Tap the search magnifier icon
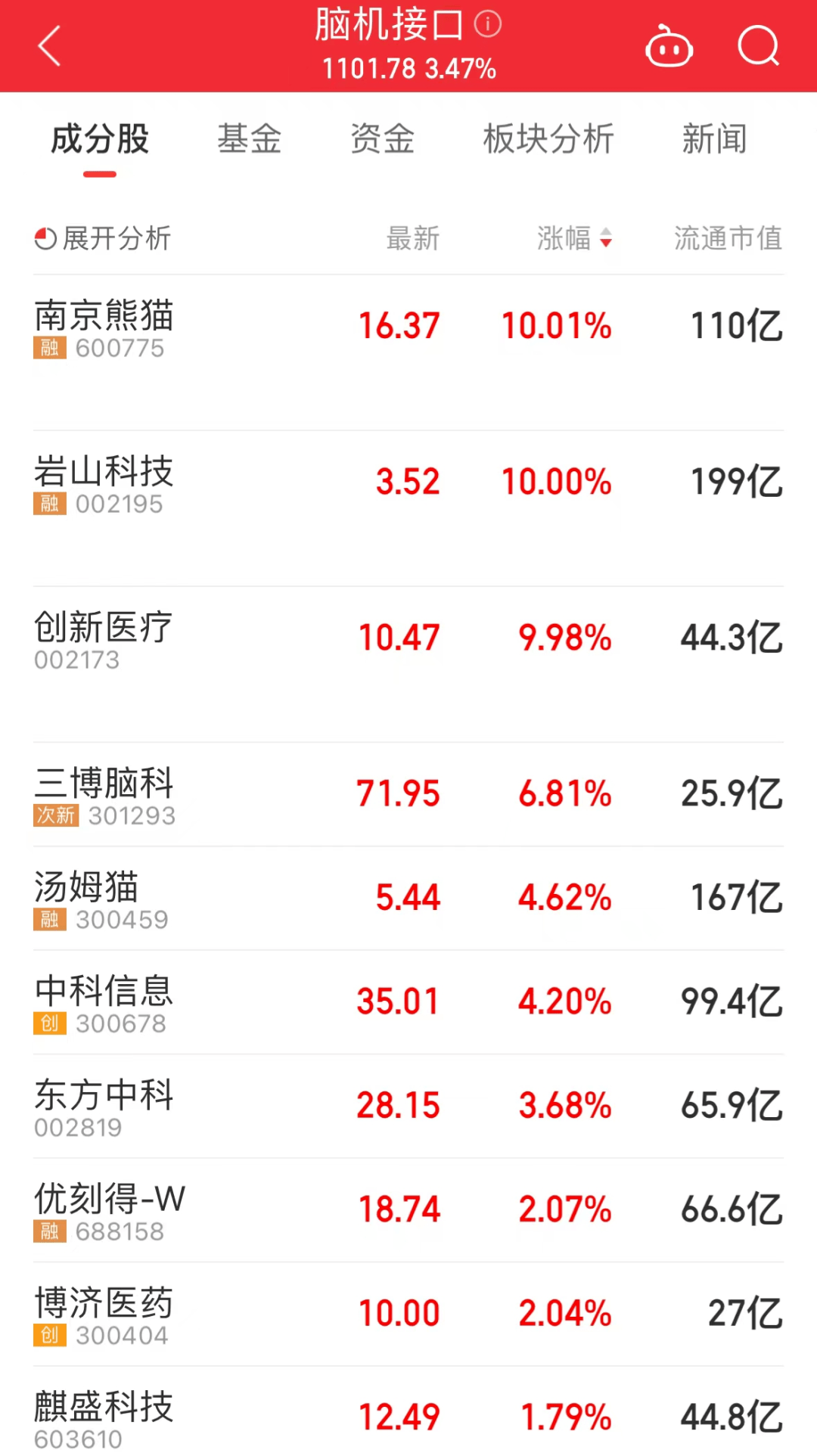 click(x=759, y=46)
